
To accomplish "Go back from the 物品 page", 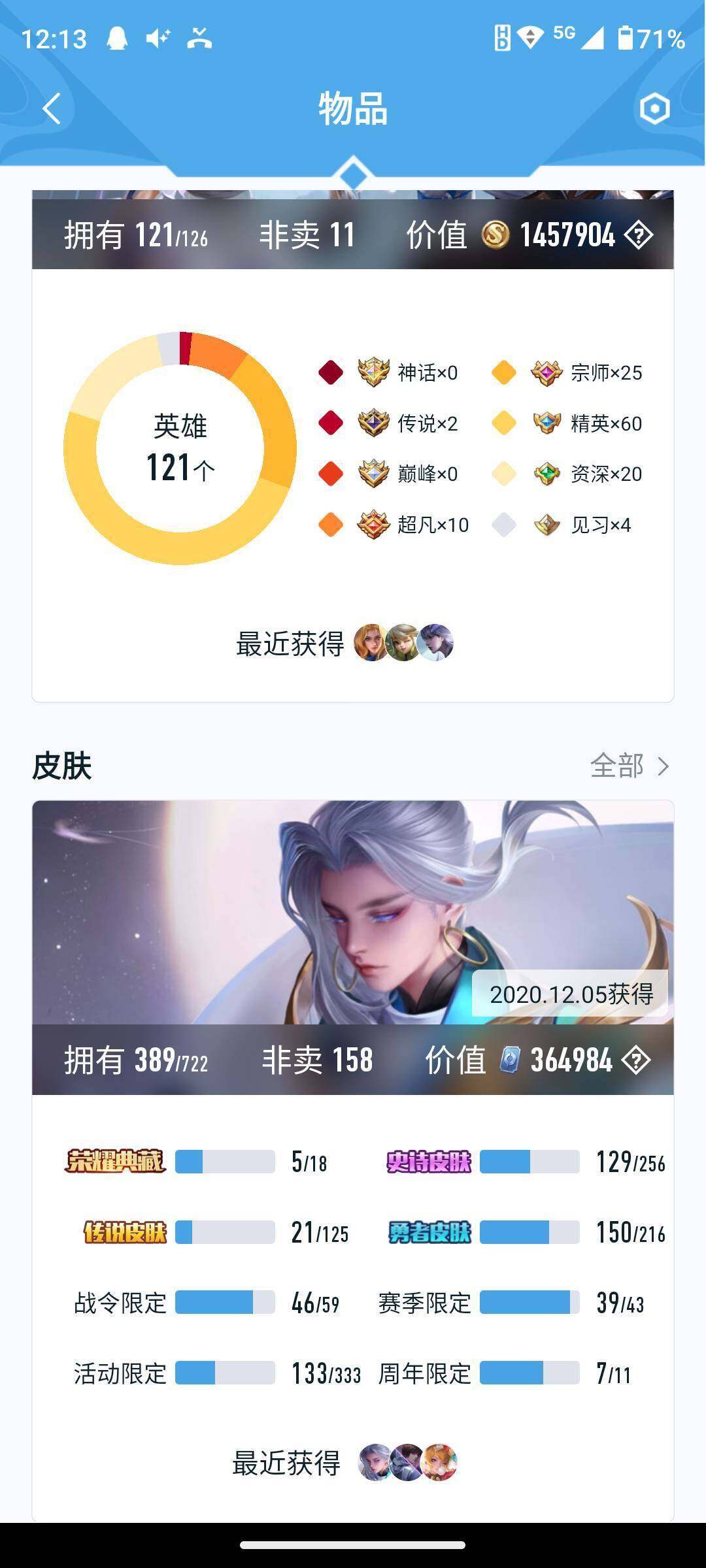I will [x=52, y=108].
